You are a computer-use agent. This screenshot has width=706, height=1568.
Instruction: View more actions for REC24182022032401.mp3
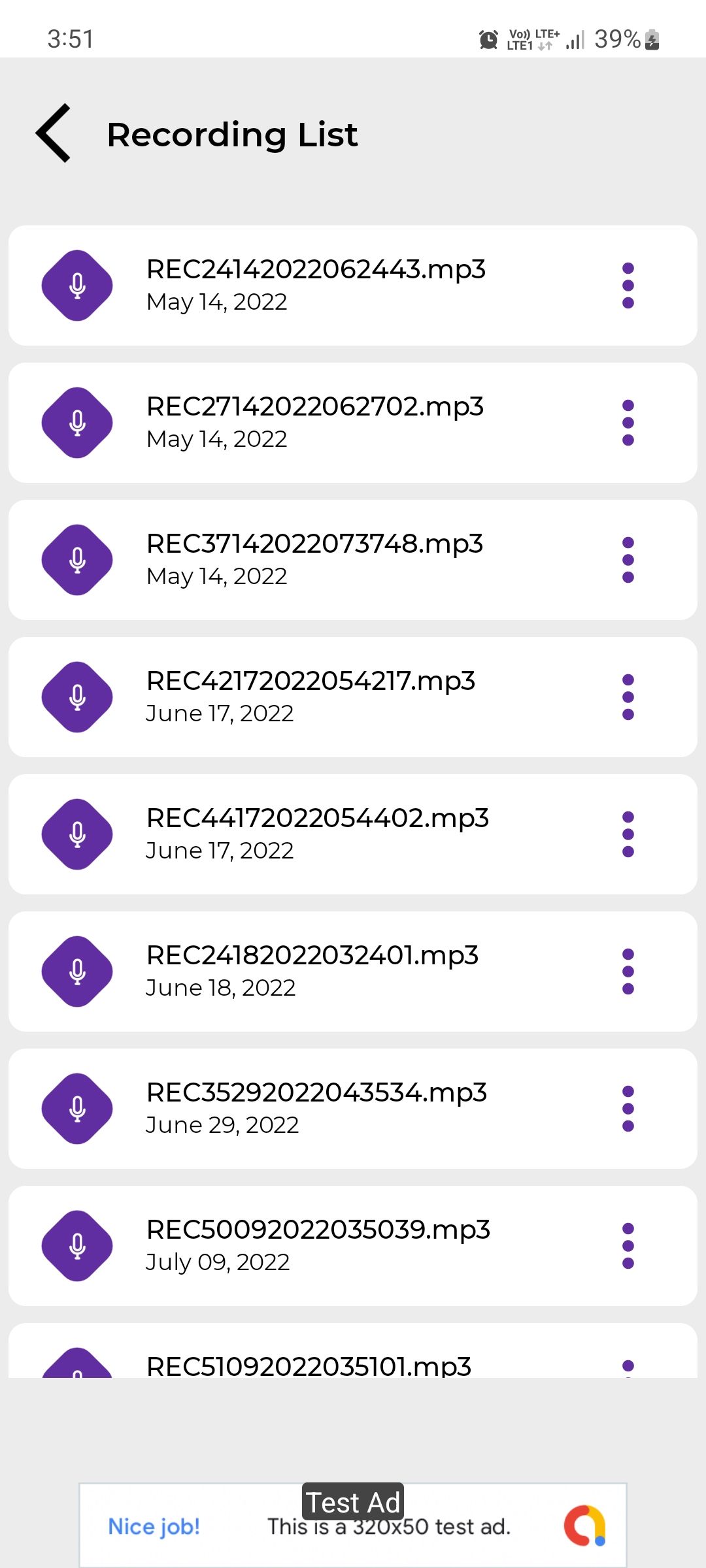(628, 972)
